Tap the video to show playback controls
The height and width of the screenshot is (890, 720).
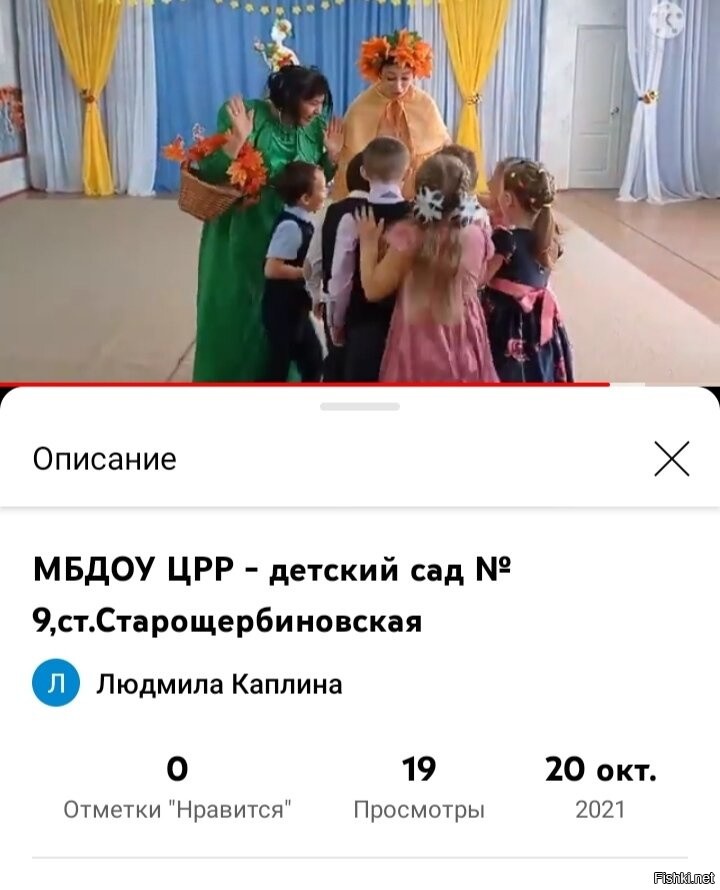pyautogui.click(x=360, y=190)
